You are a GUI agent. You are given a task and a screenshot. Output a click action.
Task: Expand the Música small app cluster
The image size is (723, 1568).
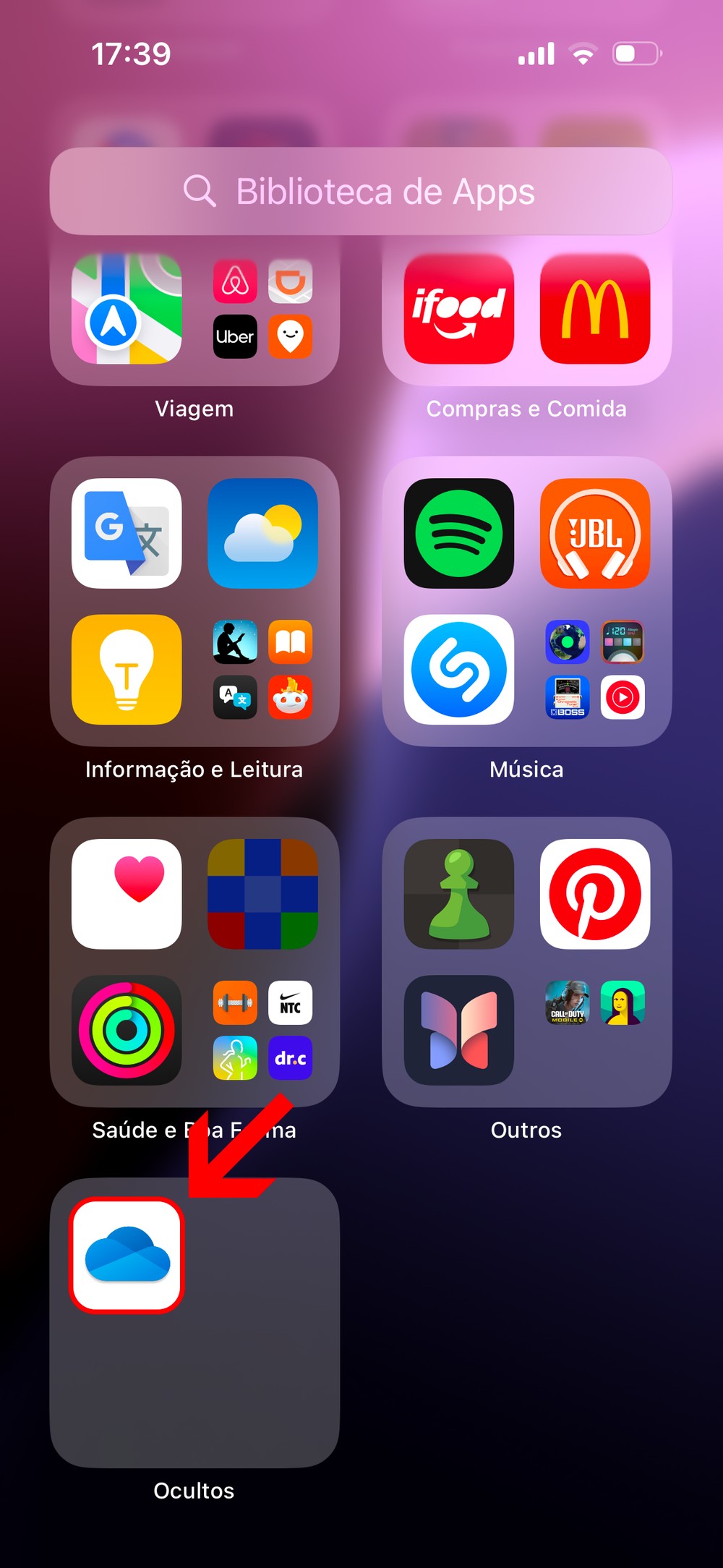594,670
